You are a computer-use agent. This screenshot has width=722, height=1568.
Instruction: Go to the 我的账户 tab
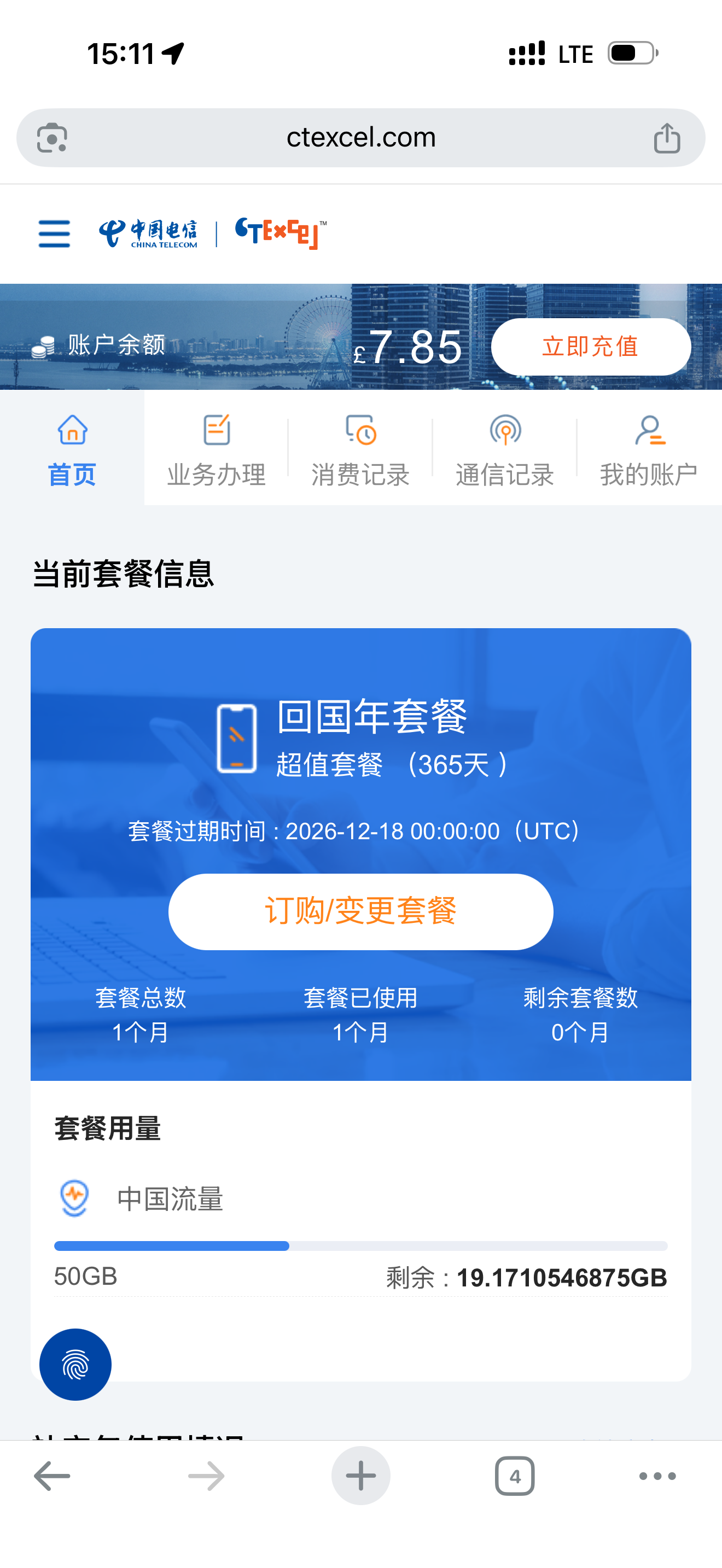coord(649,449)
